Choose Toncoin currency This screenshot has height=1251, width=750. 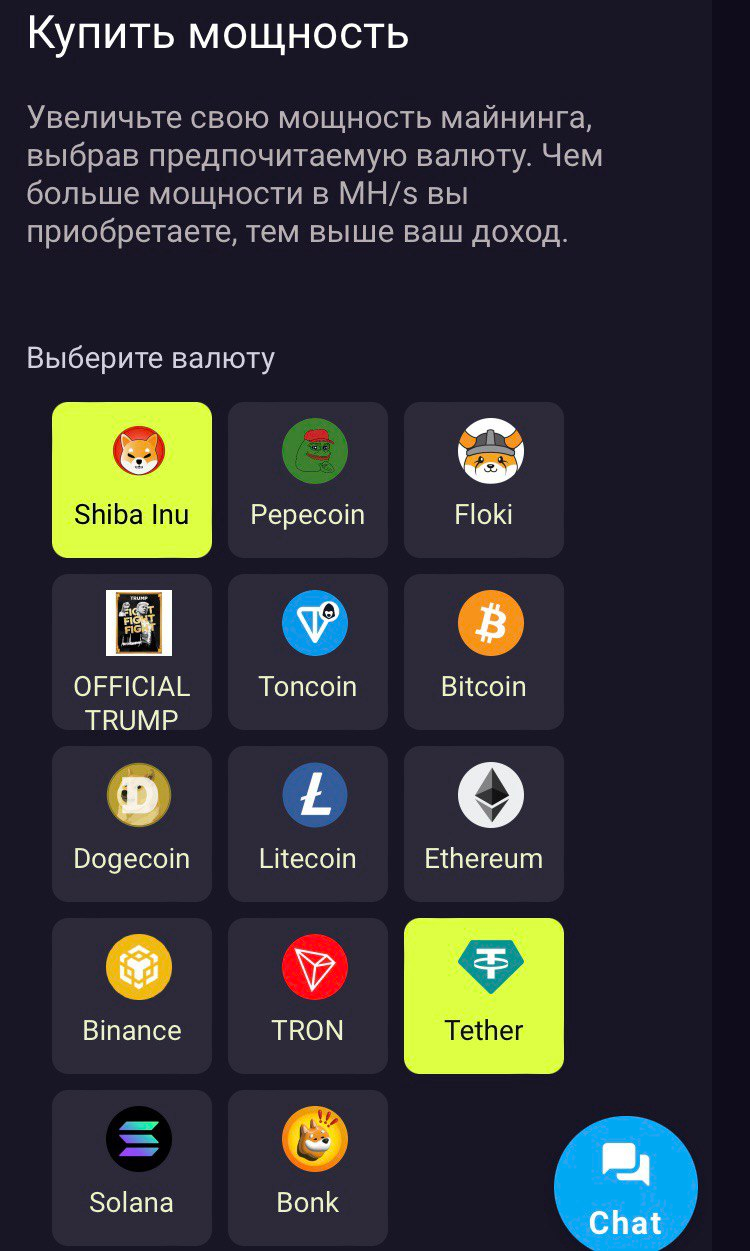click(x=308, y=652)
